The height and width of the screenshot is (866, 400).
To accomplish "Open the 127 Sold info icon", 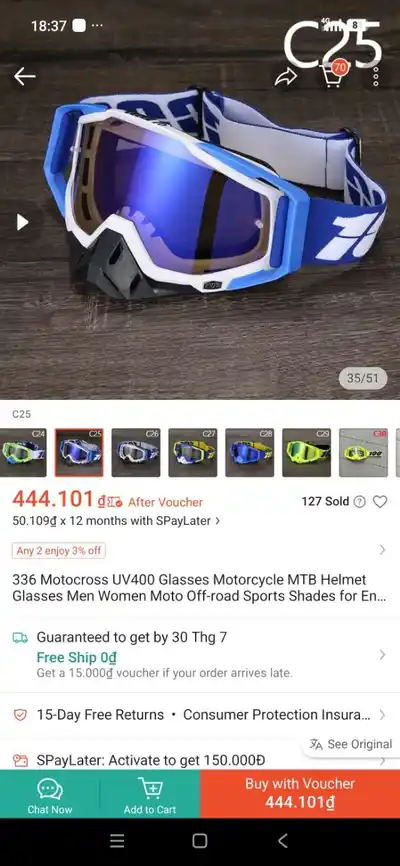I will [x=360, y=501].
